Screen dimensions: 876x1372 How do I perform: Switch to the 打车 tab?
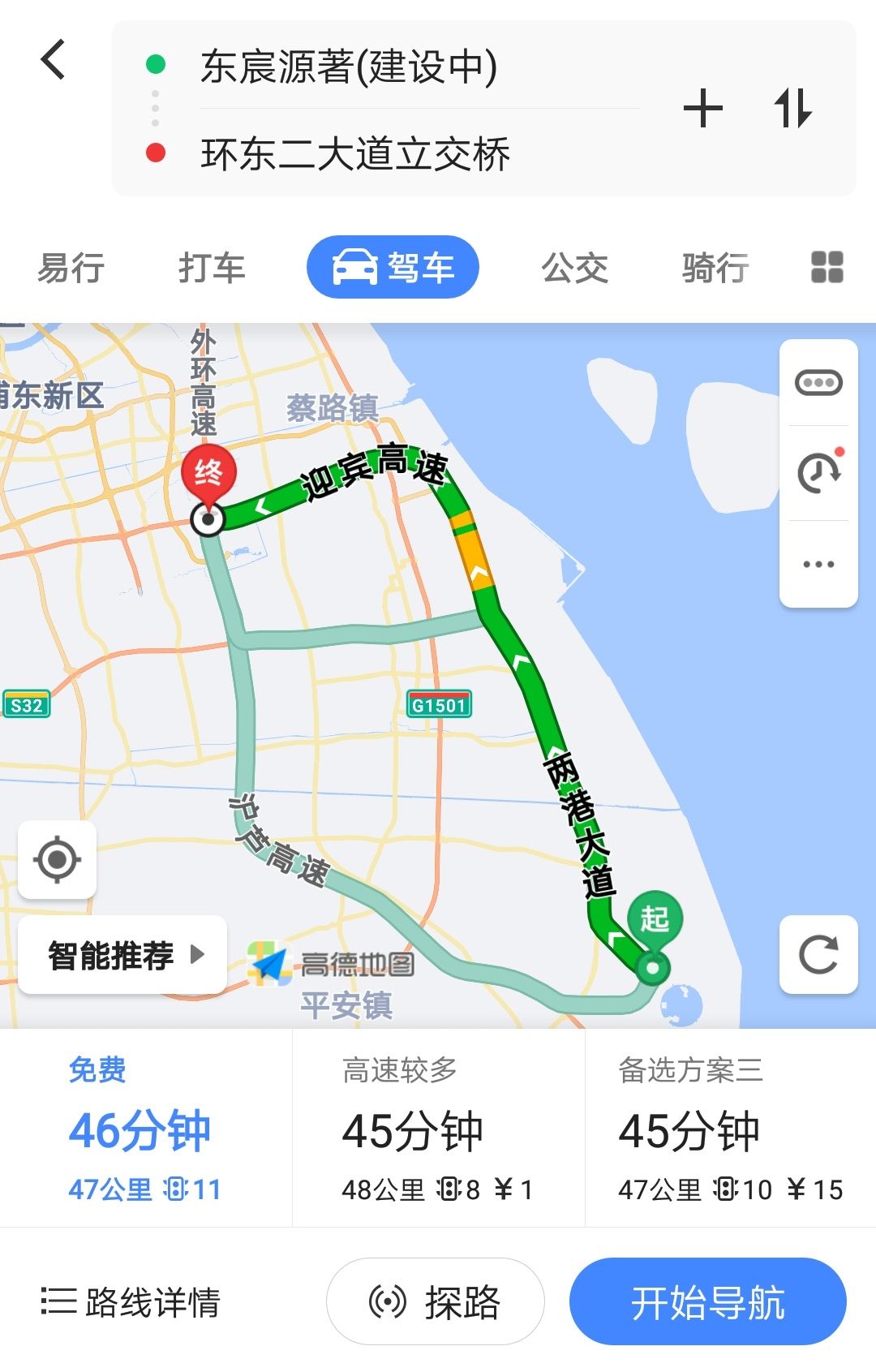[212, 268]
